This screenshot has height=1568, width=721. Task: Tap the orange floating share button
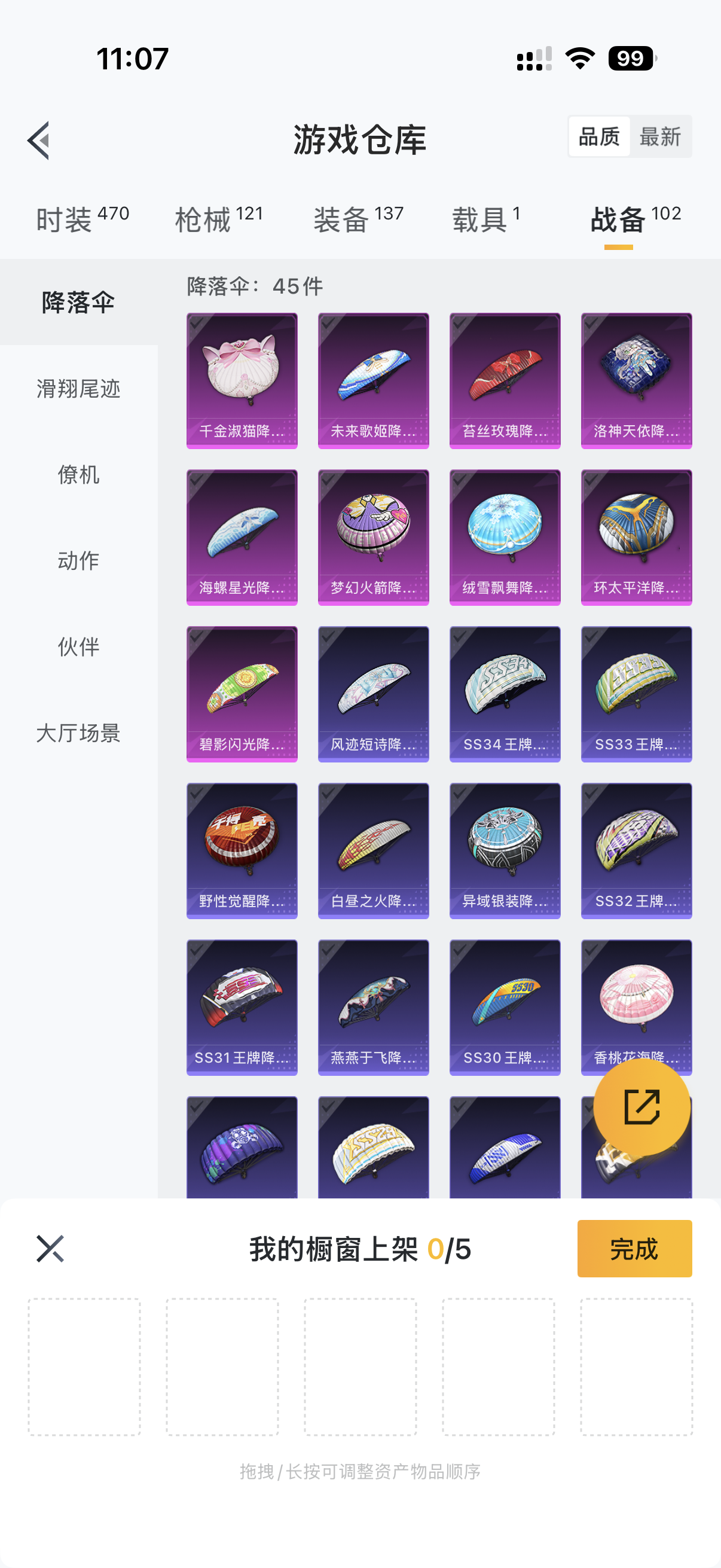tap(641, 1106)
